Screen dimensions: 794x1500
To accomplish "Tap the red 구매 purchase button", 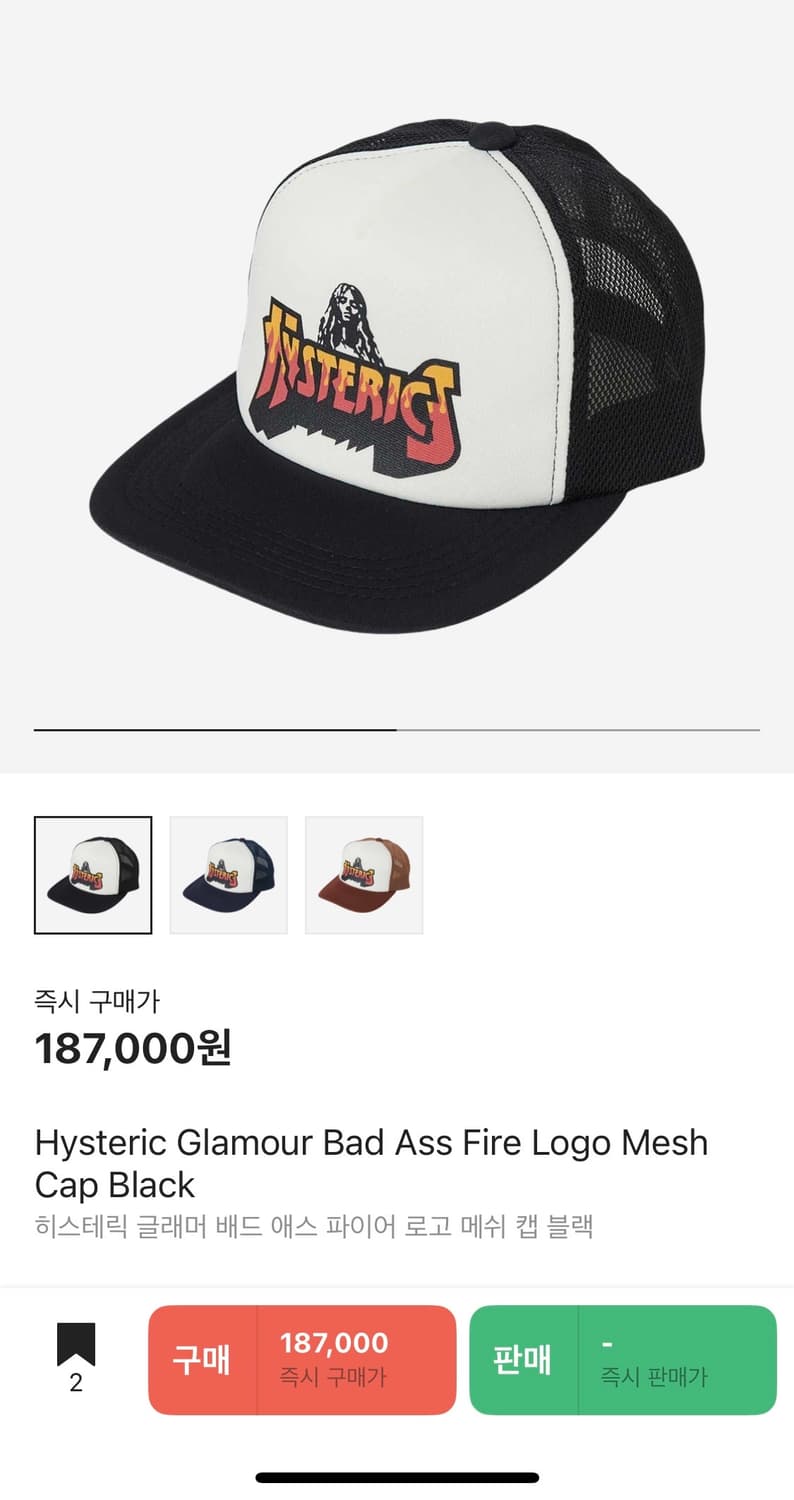I will coord(300,1360).
